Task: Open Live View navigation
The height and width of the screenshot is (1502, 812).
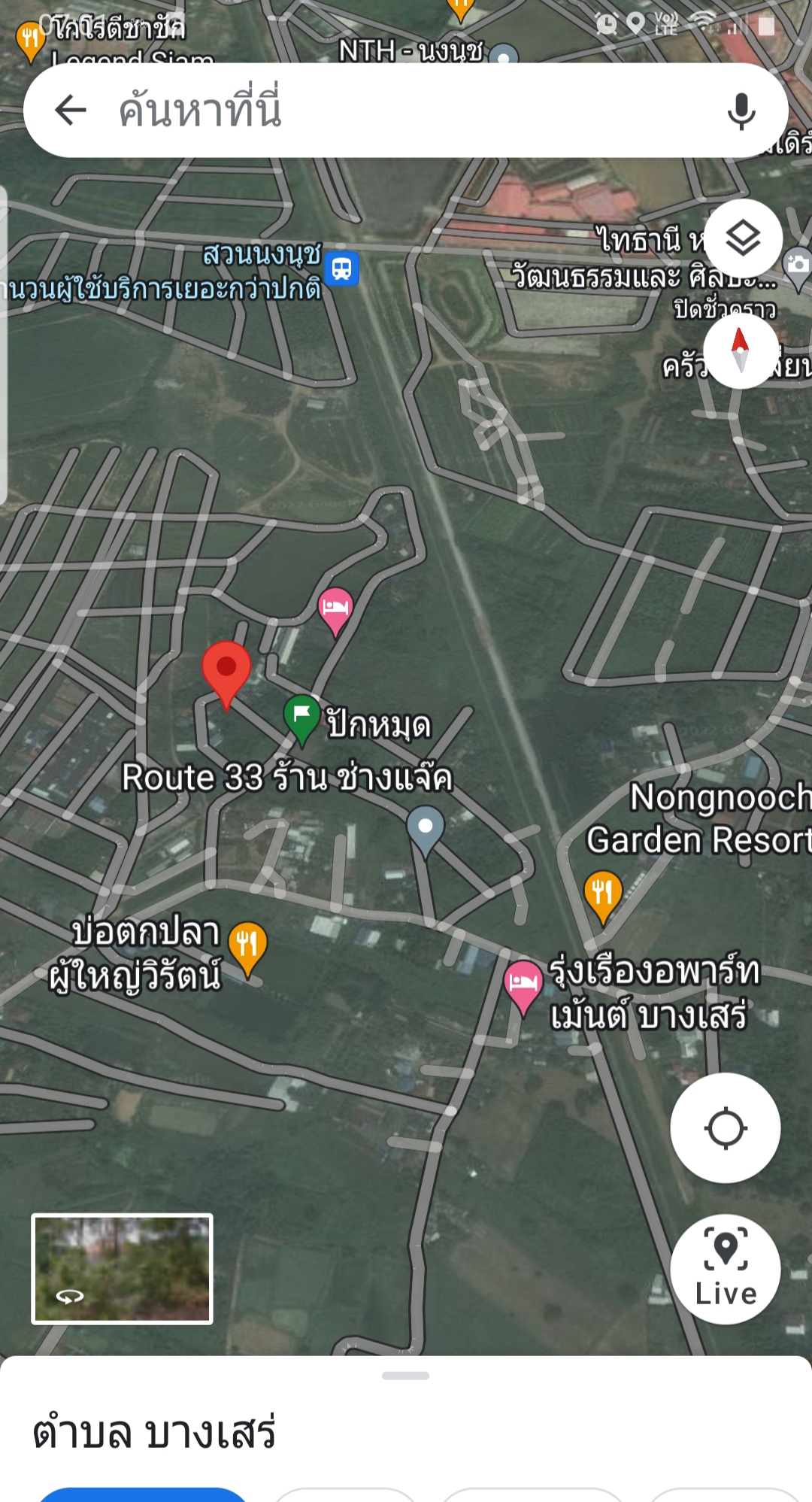Action: (x=725, y=1269)
